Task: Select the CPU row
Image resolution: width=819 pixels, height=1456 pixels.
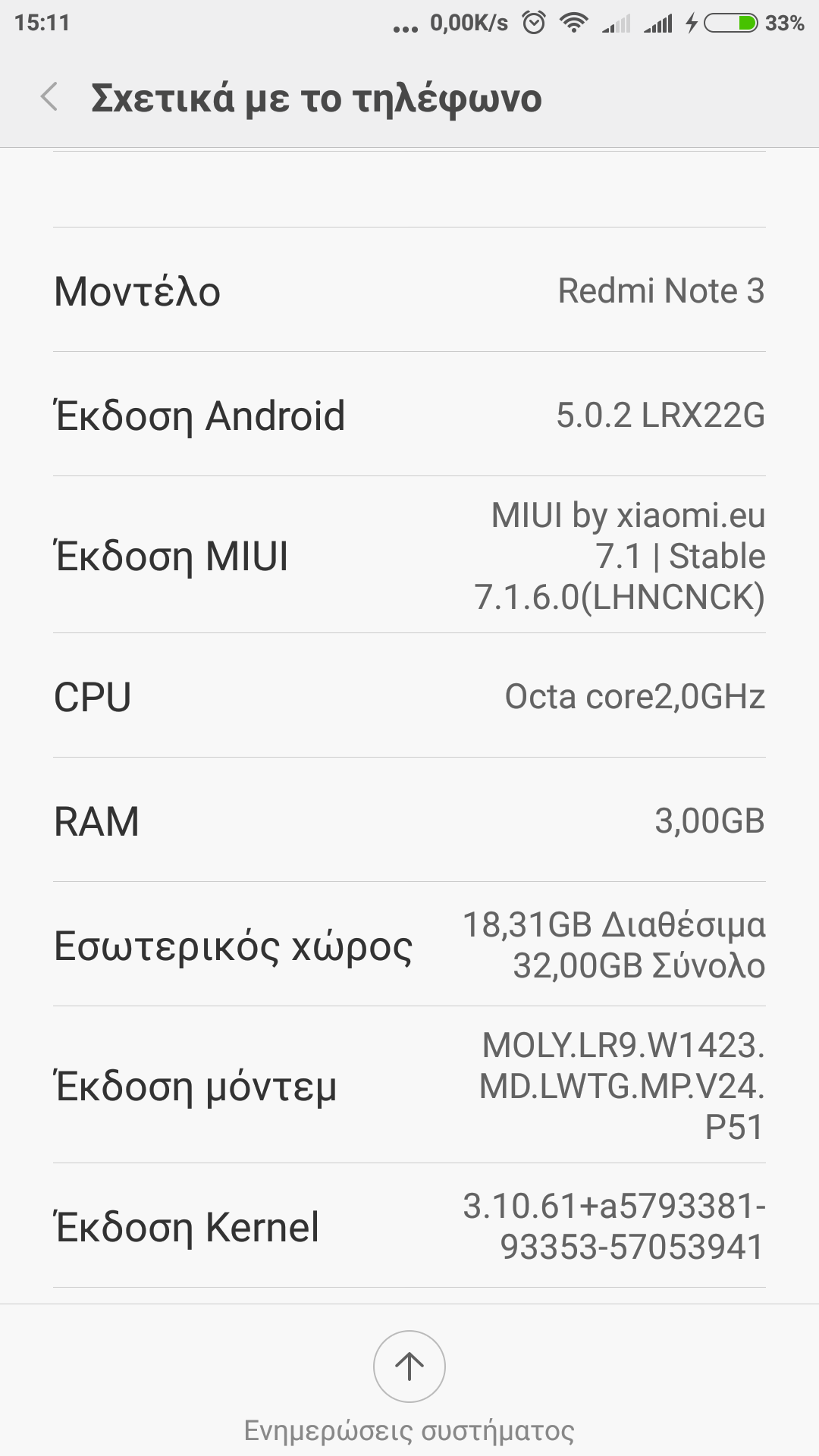Action: 409,696
